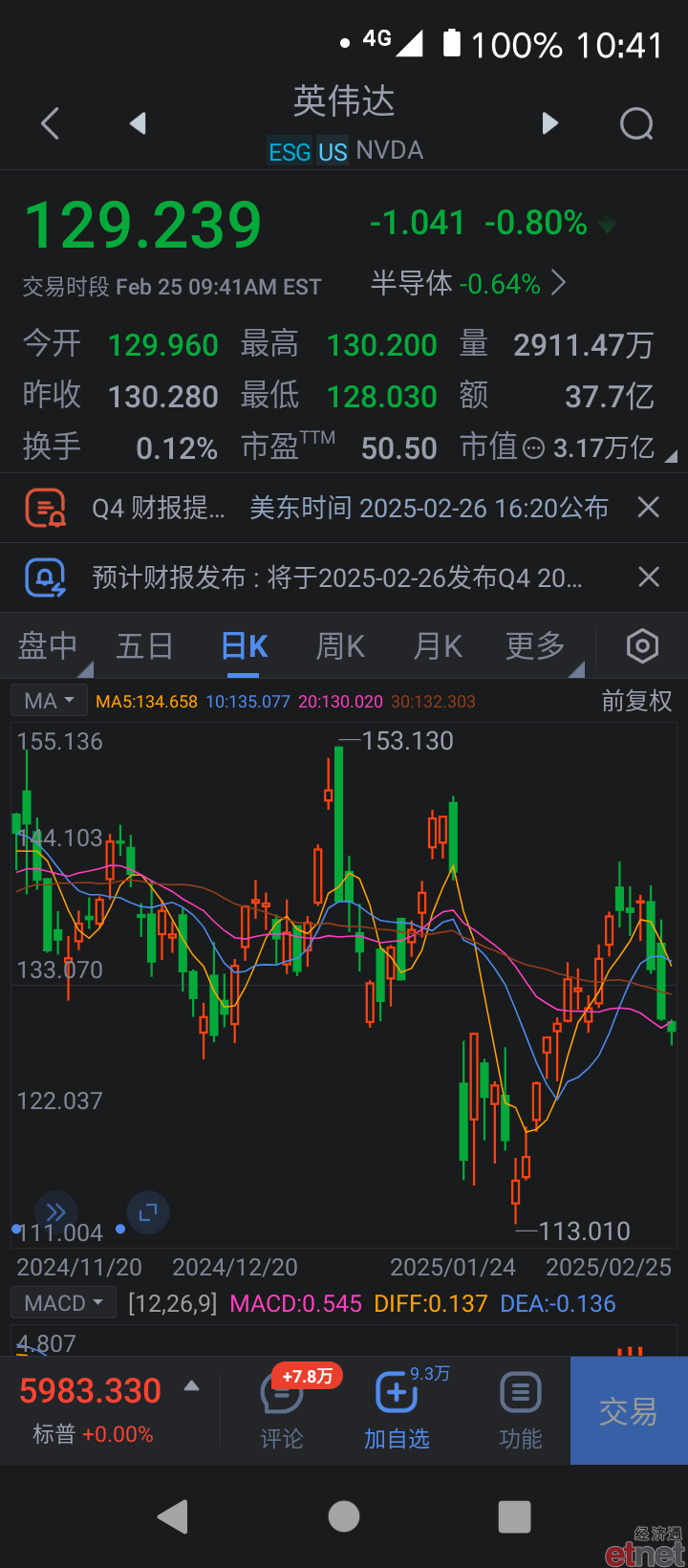This screenshot has width=688, height=1568.
Task: Go back using the top-left arrow
Action: coord(51,123)
